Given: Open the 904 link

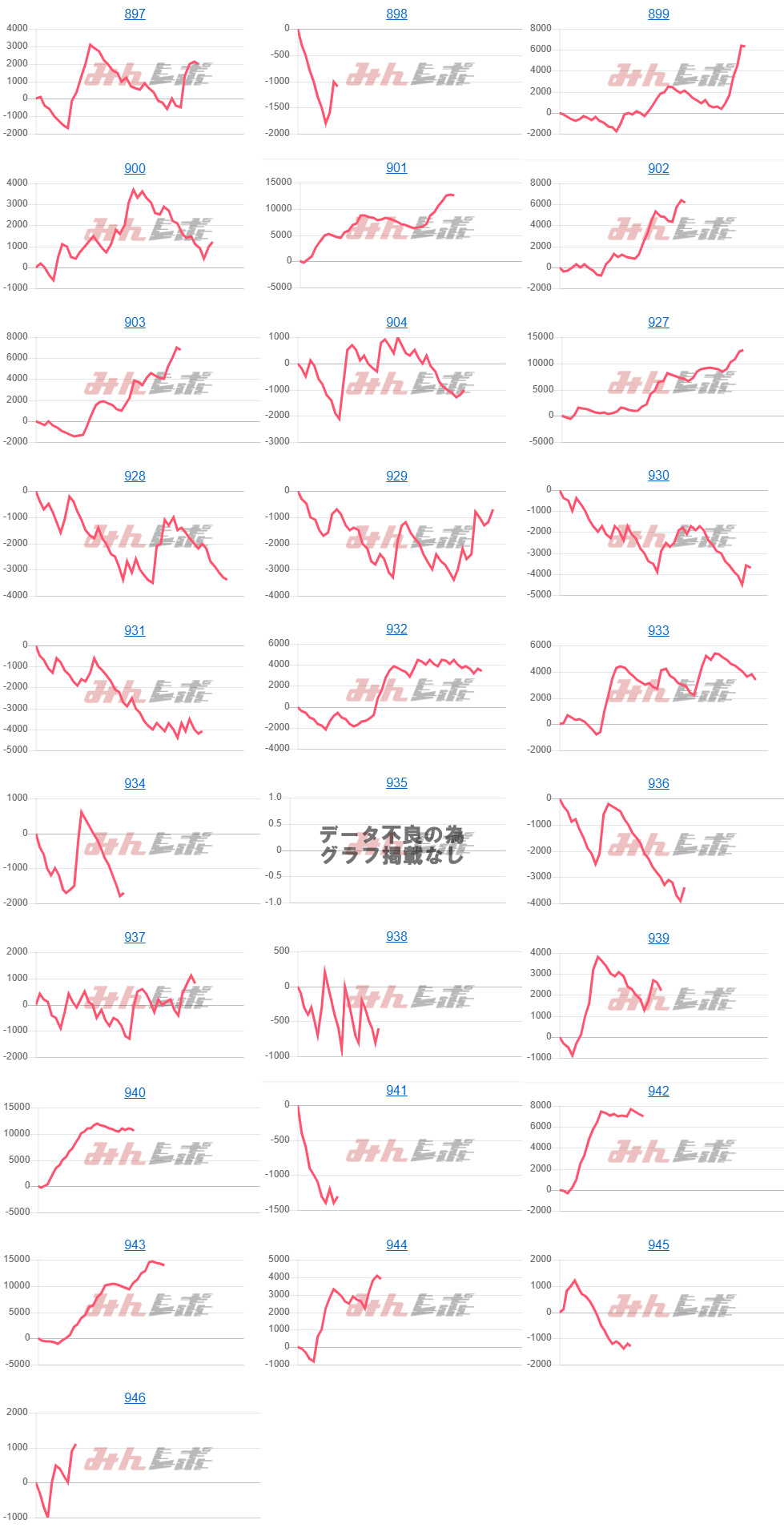Looking at the screenshot, I should (396, 322).
